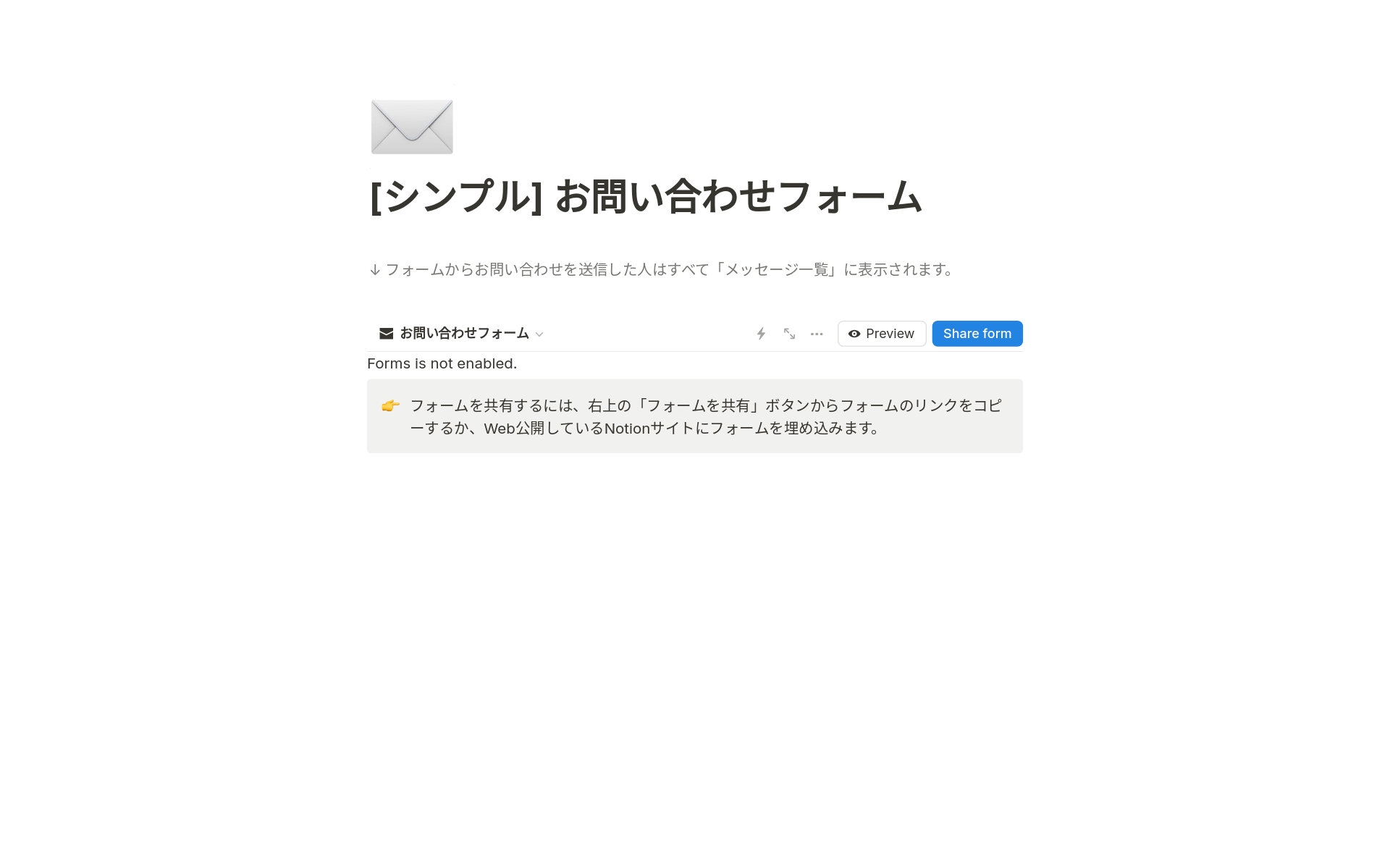The height and width of the screenshot is (868, 1390).
Task: Tap the Share form button
Action: [977, 334]
